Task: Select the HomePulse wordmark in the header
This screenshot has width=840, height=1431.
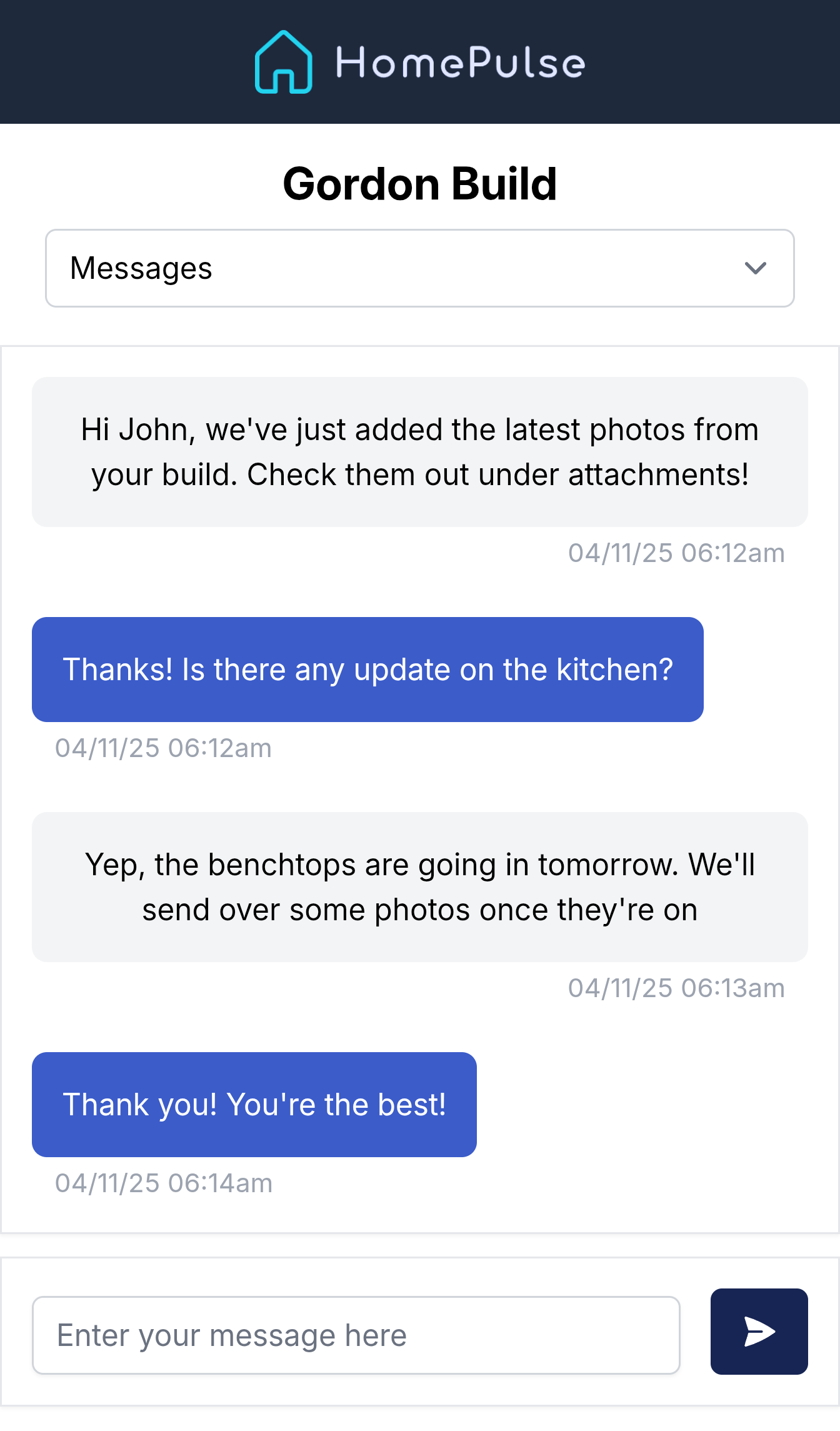Action: pyautogui.click(x=461, y=62)
